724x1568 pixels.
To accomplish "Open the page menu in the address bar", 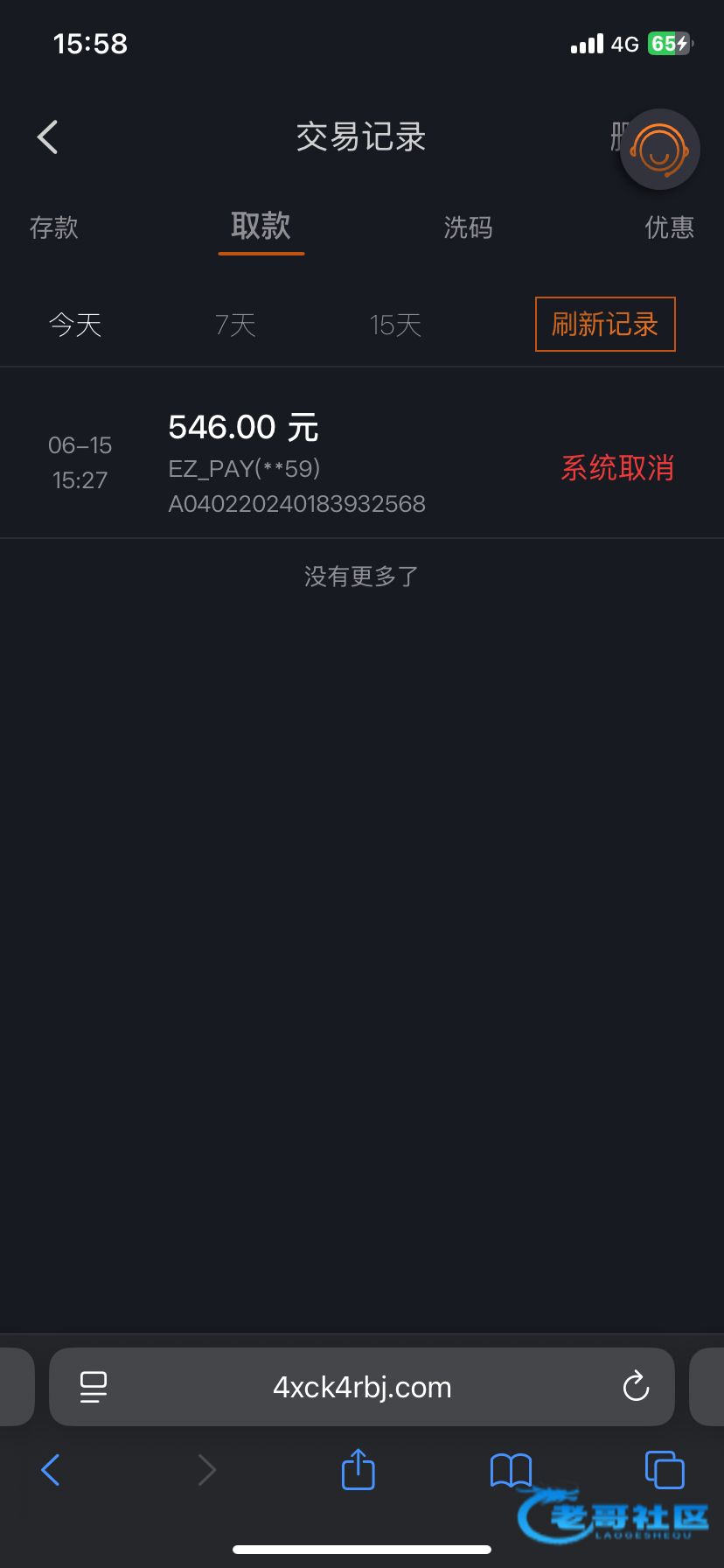I will 94,1387.
